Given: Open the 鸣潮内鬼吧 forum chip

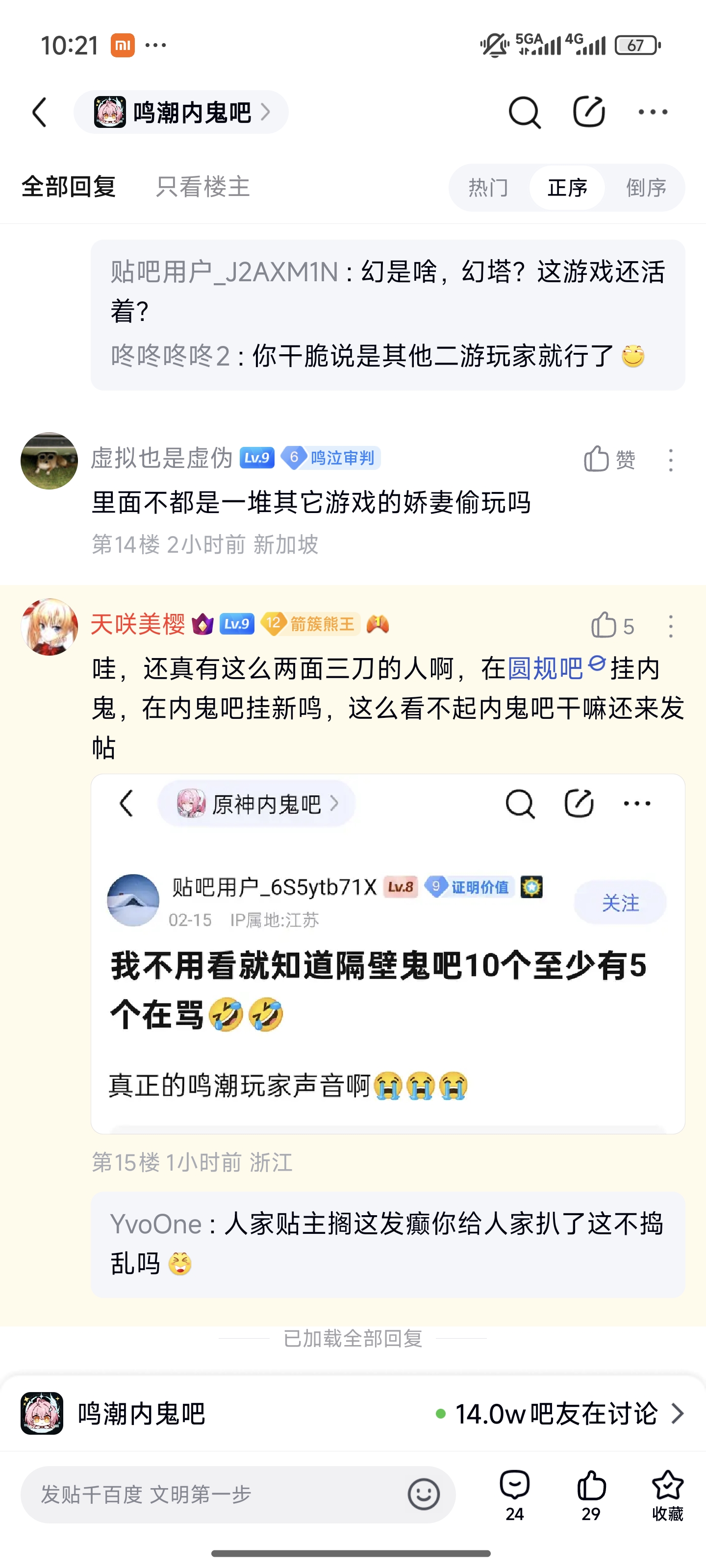Looking at the screenshot, I should (x=181, y=113).
